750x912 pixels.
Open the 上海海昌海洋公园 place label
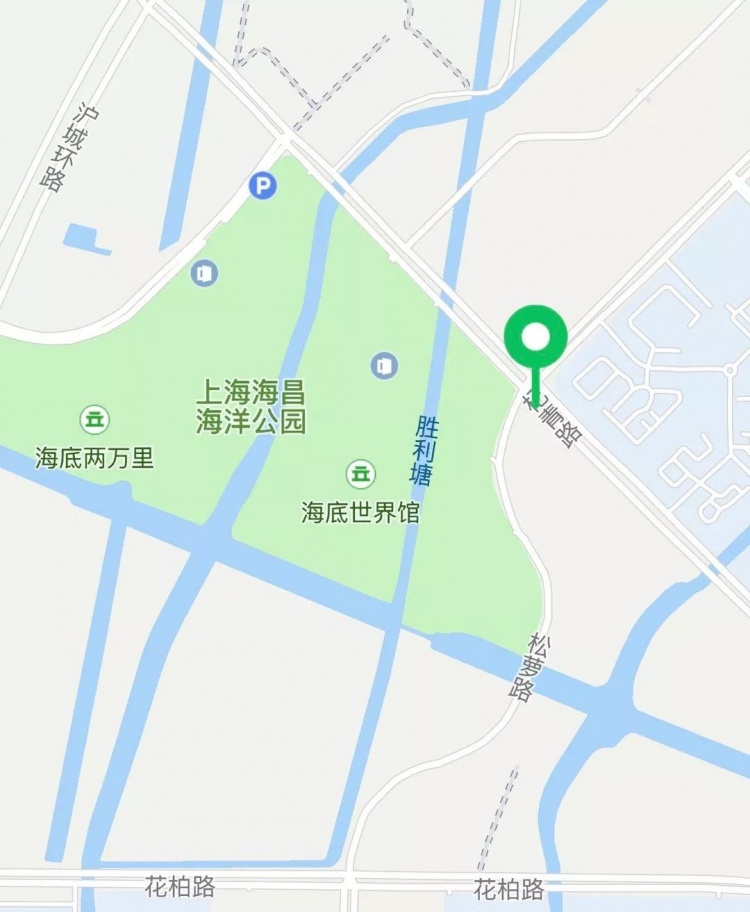(x=250, y=406)
